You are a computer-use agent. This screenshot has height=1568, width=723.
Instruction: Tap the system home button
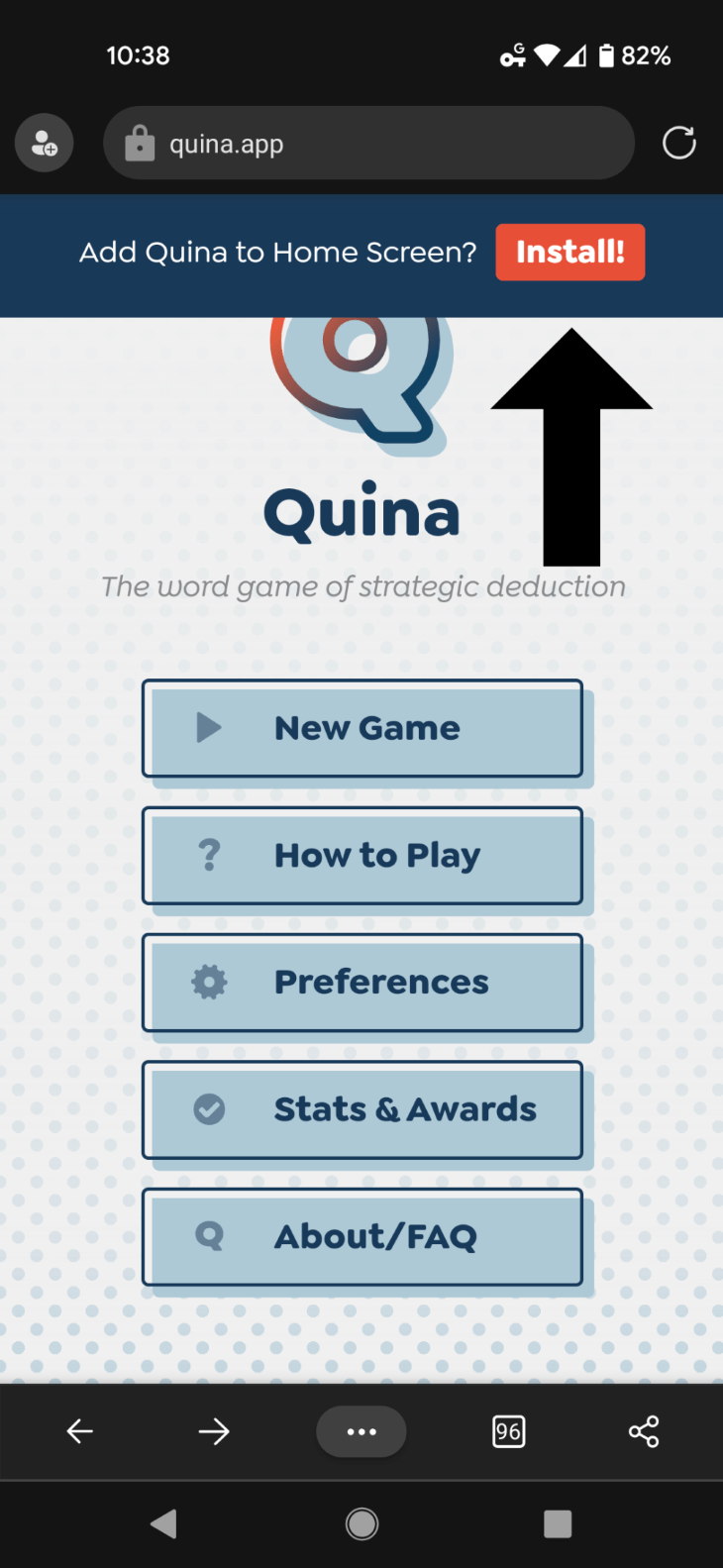361,1523
